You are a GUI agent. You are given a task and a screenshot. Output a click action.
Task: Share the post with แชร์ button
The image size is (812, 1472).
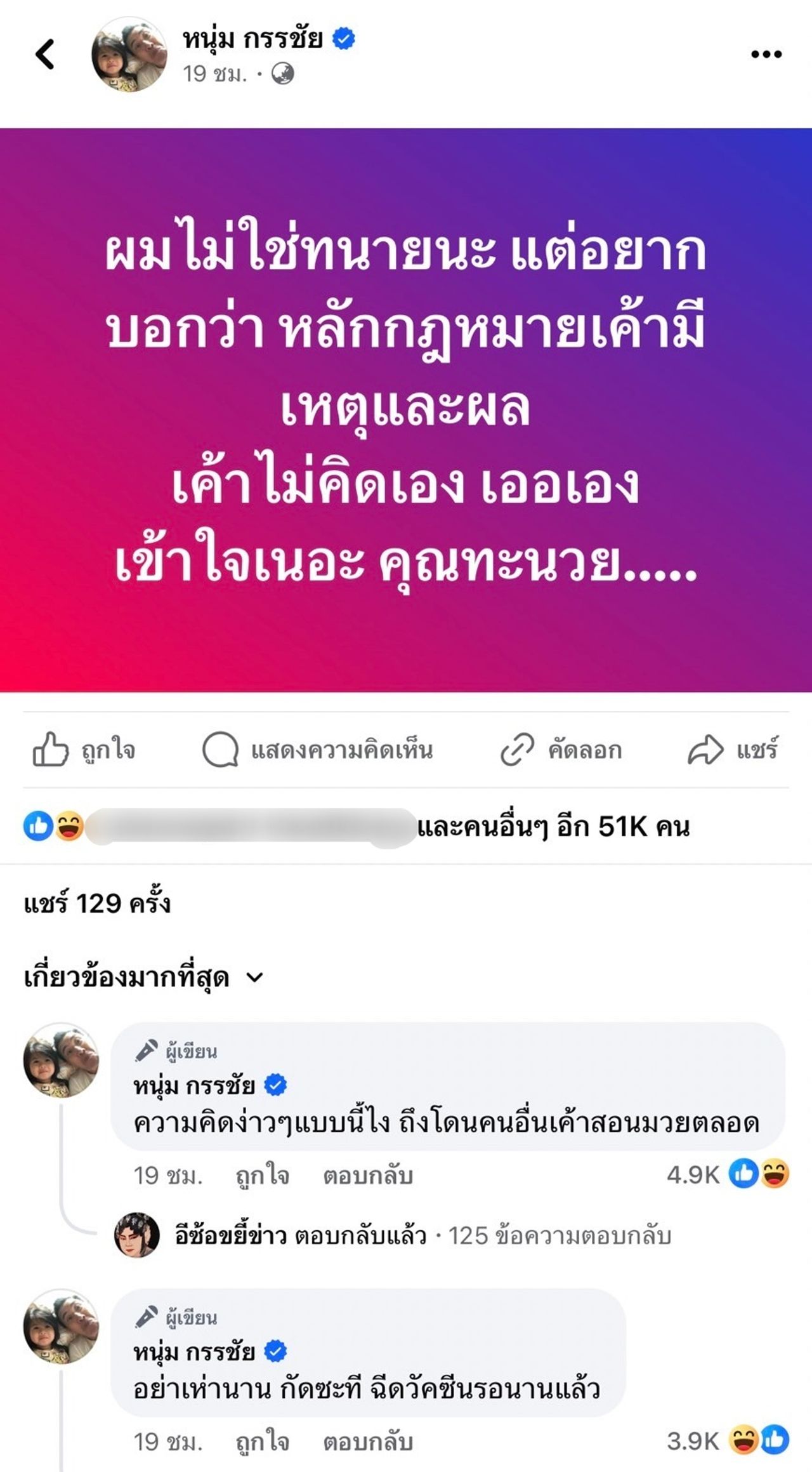pyautogui.click(x=733, y=750)
